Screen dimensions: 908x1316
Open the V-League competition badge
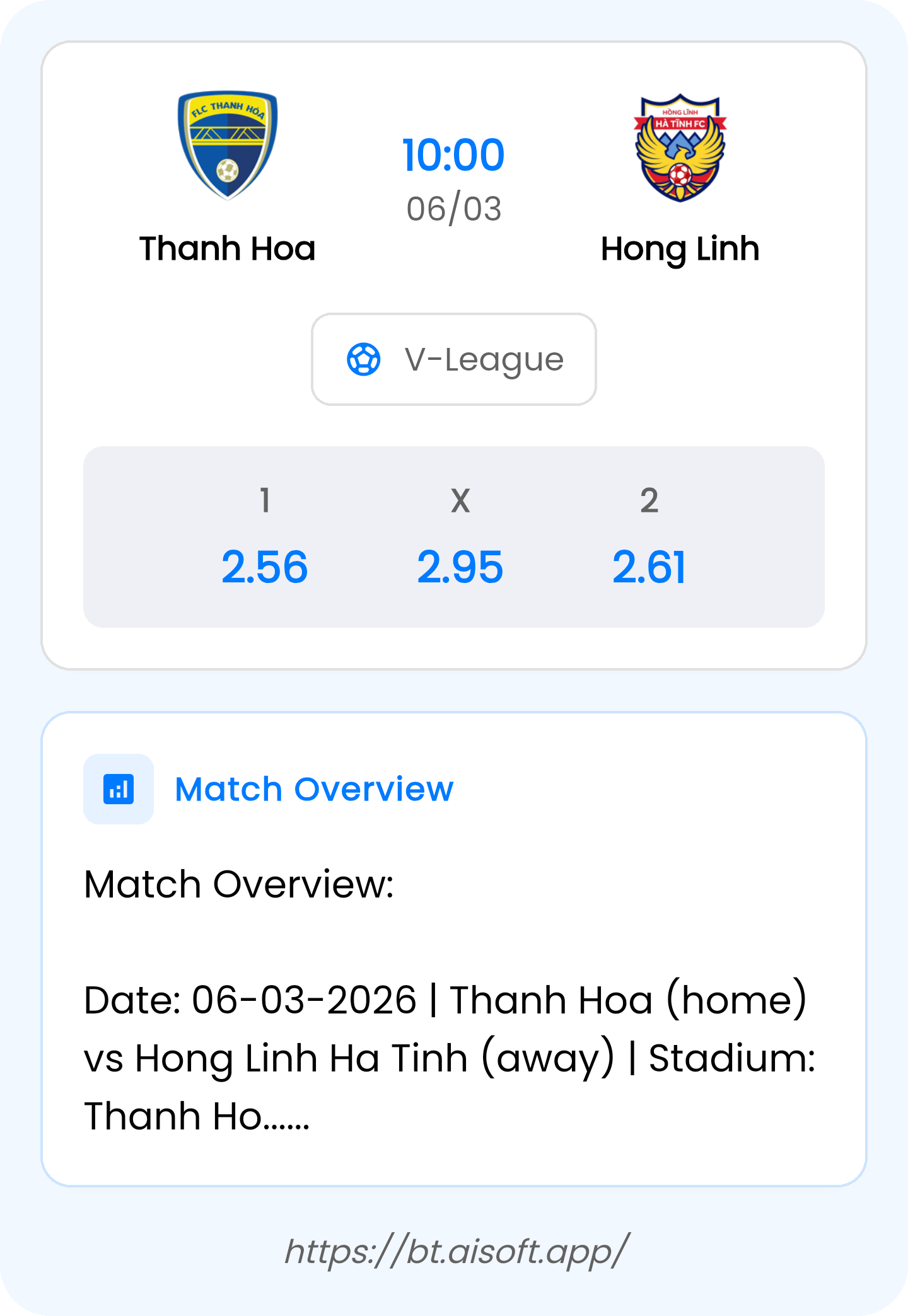coord(454,359)
